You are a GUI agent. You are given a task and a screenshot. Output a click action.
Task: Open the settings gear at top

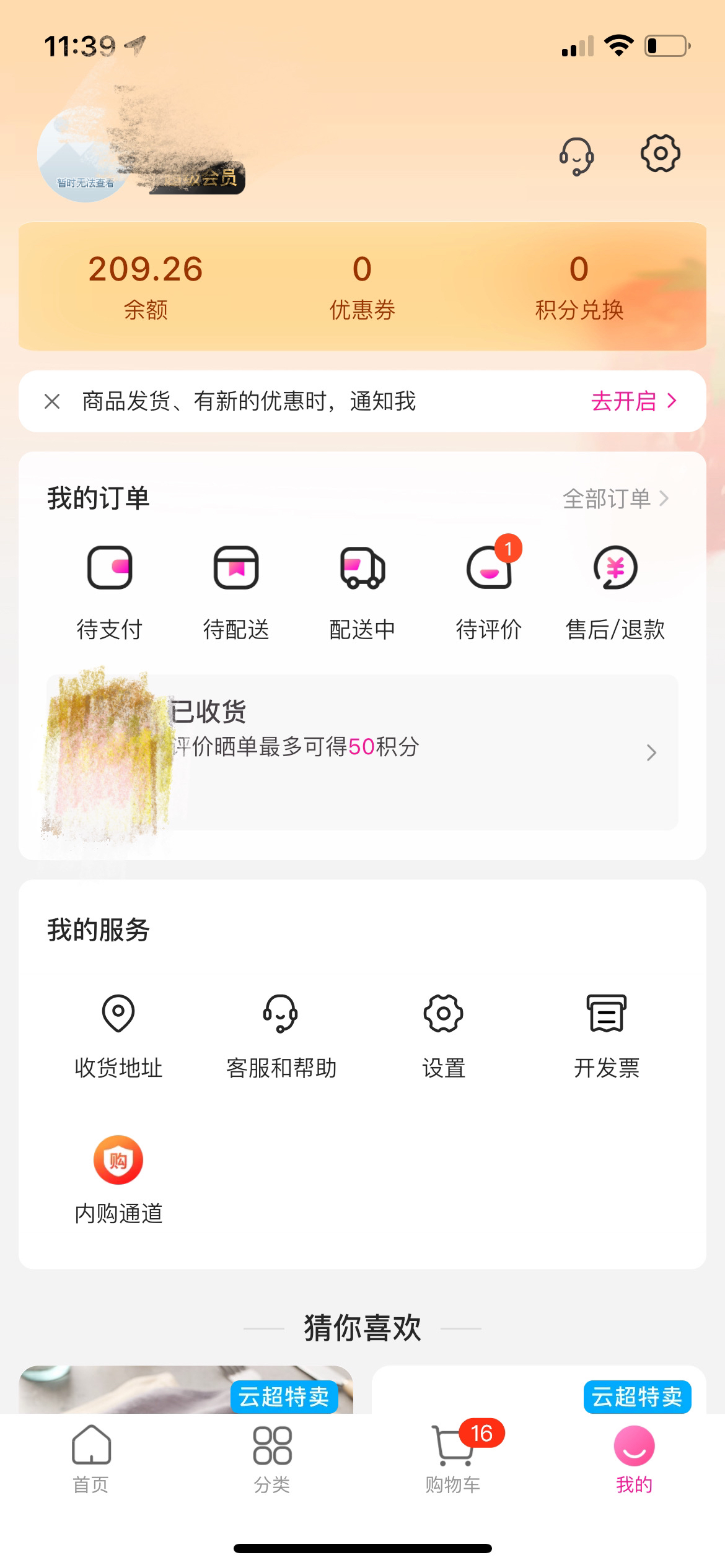(x=660, y=153)
